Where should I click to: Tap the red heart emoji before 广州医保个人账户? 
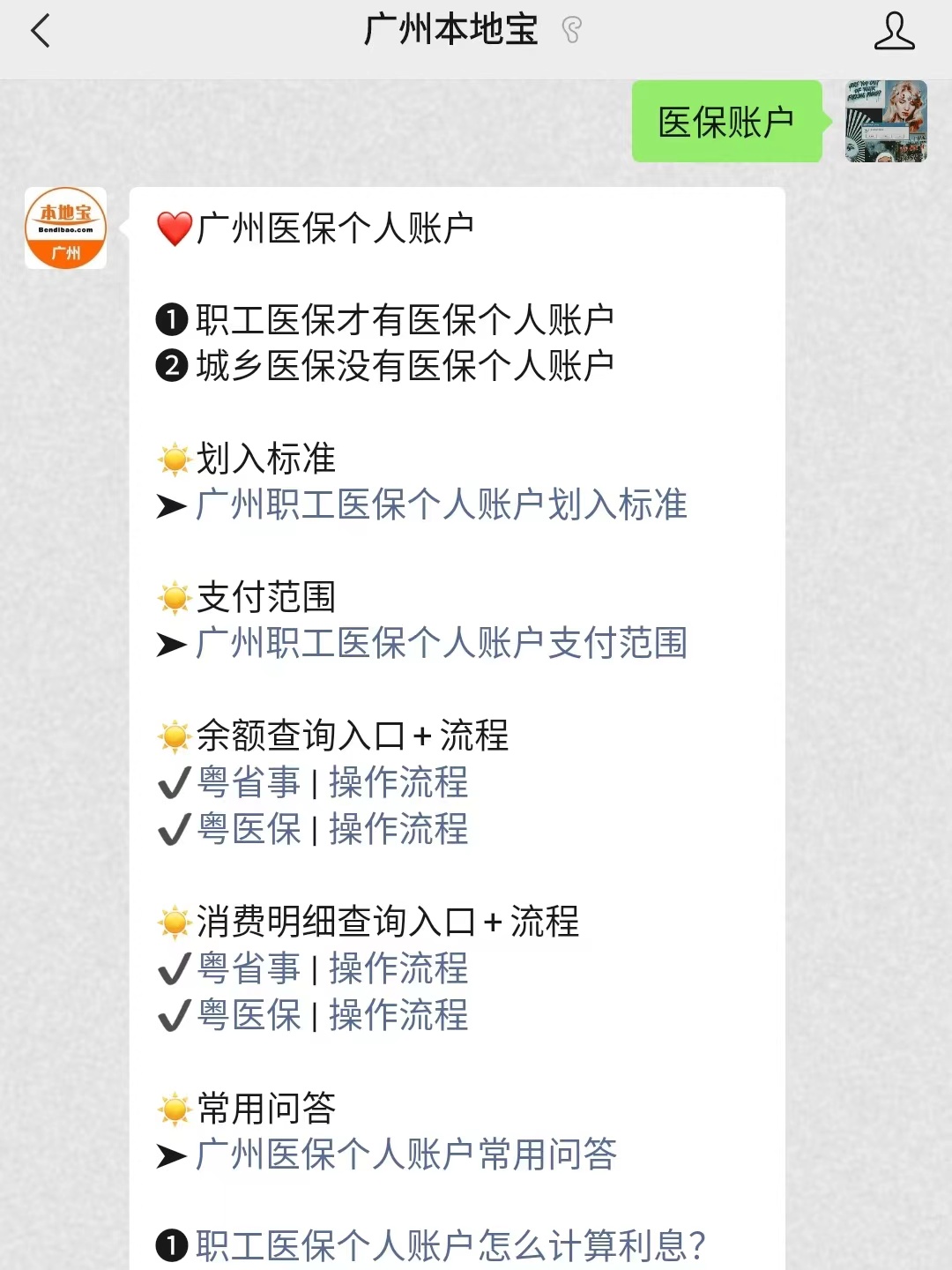[x=173, y=228]
